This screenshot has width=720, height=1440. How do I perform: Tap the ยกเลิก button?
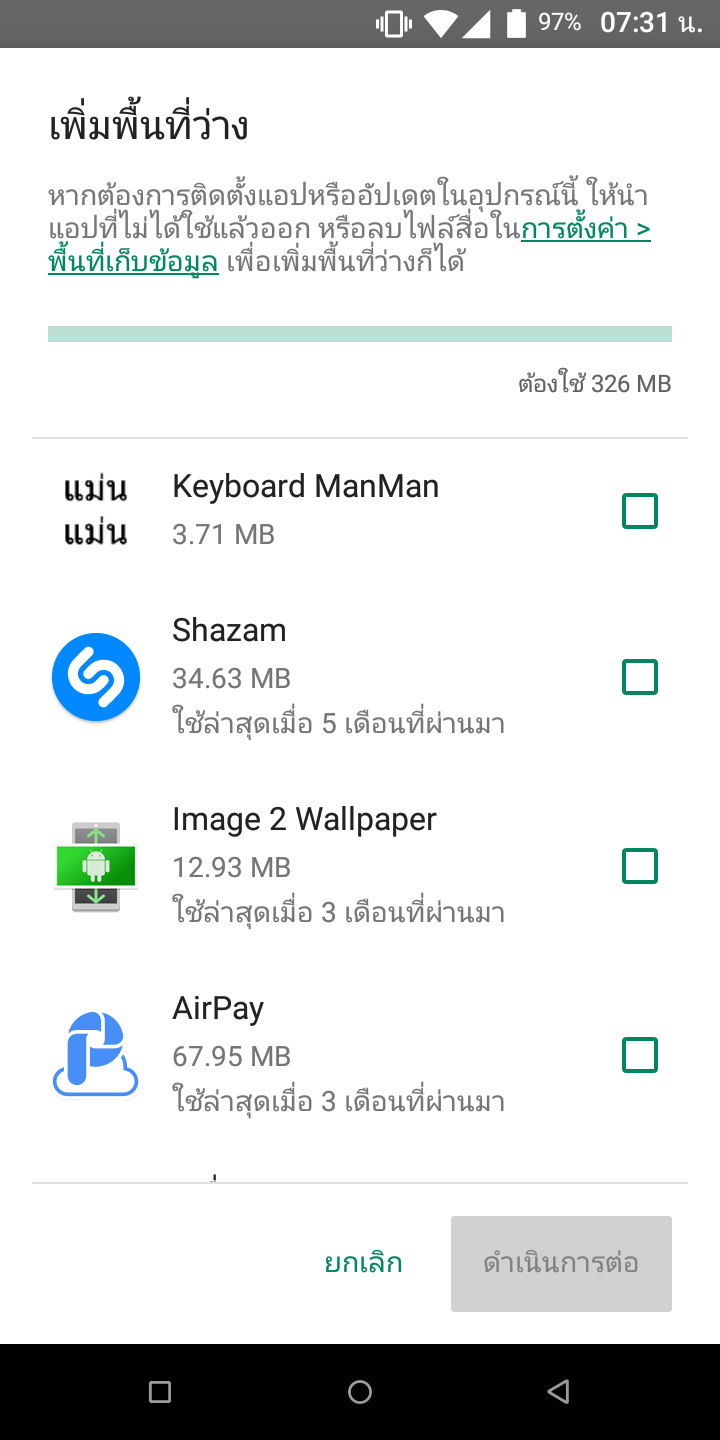tap(364, 1263)
